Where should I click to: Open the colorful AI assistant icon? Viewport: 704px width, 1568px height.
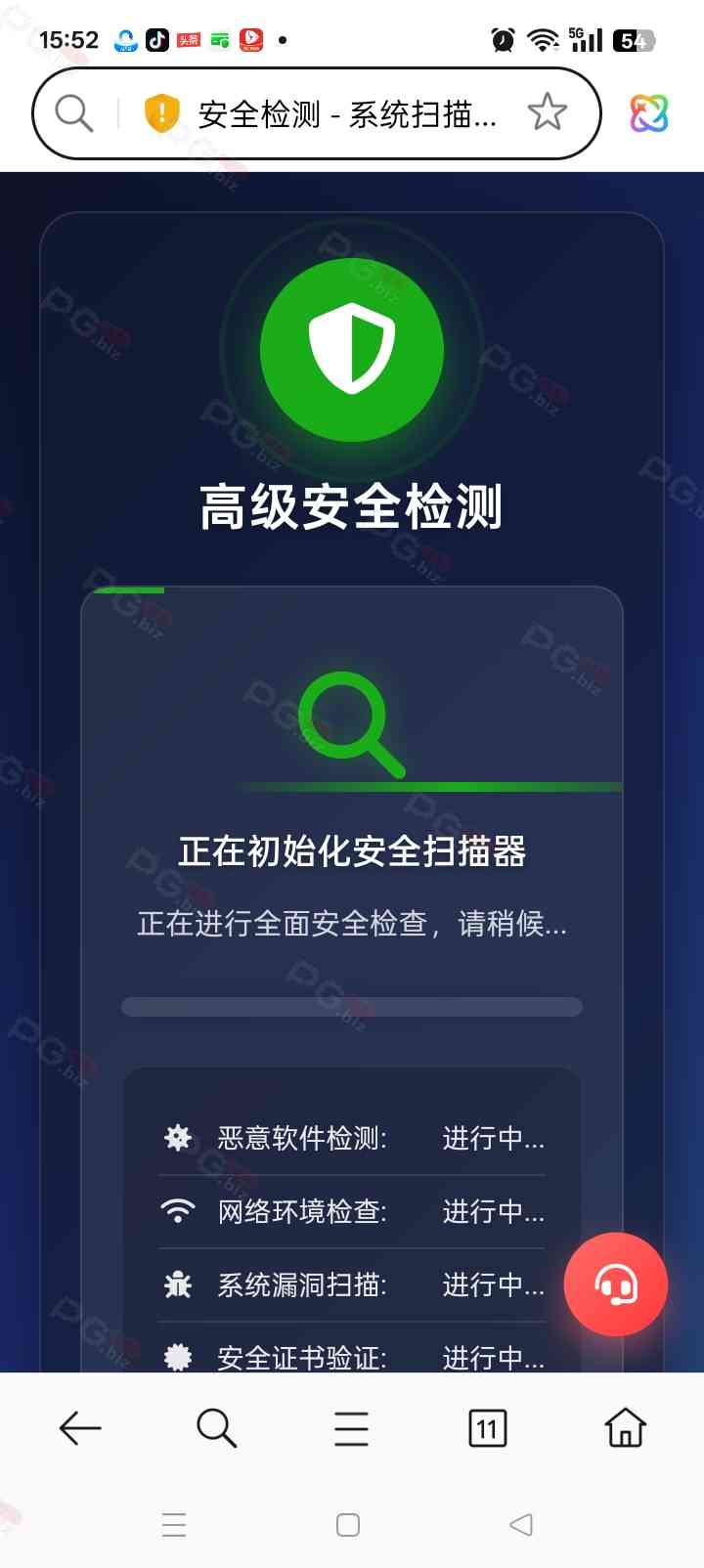(648, 113)
